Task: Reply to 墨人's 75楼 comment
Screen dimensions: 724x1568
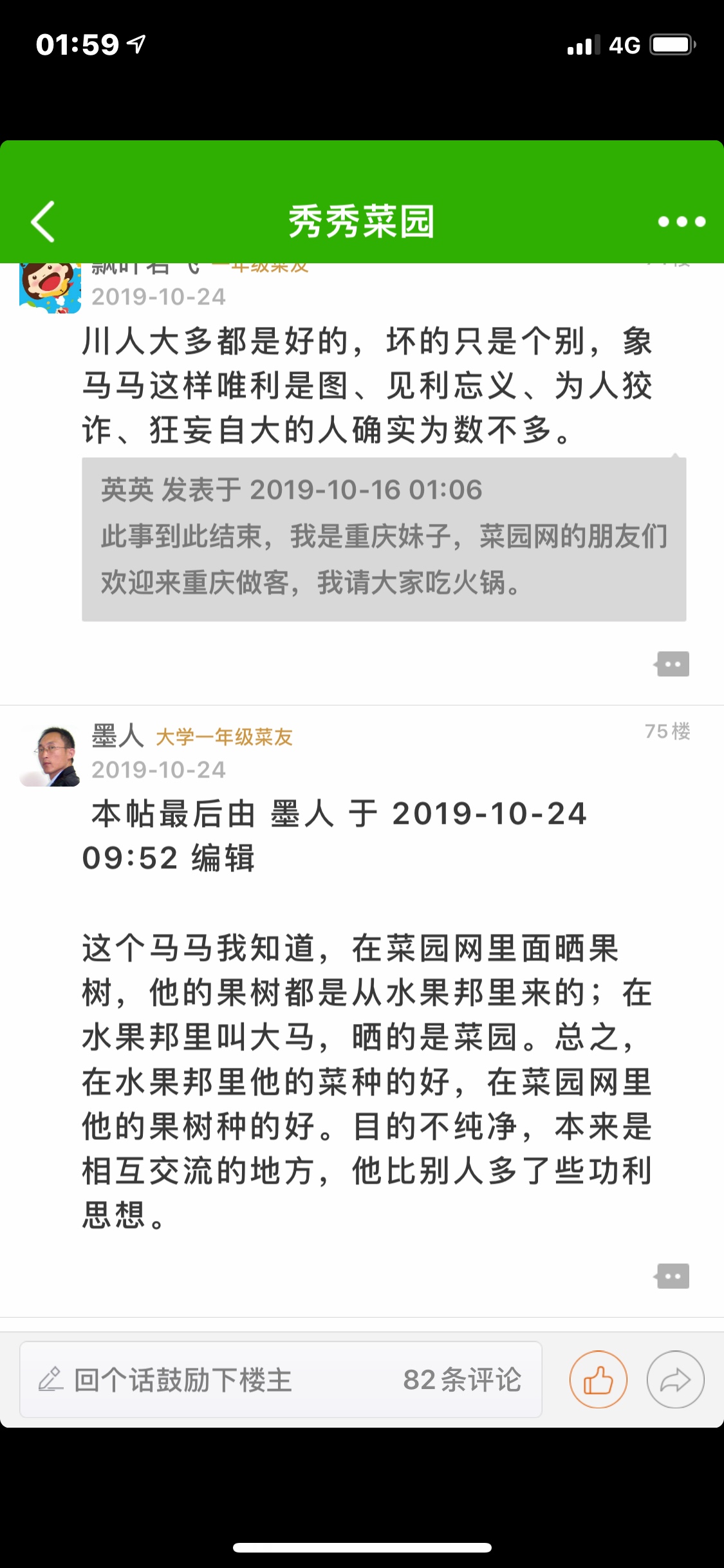Action: (672, 1276)
